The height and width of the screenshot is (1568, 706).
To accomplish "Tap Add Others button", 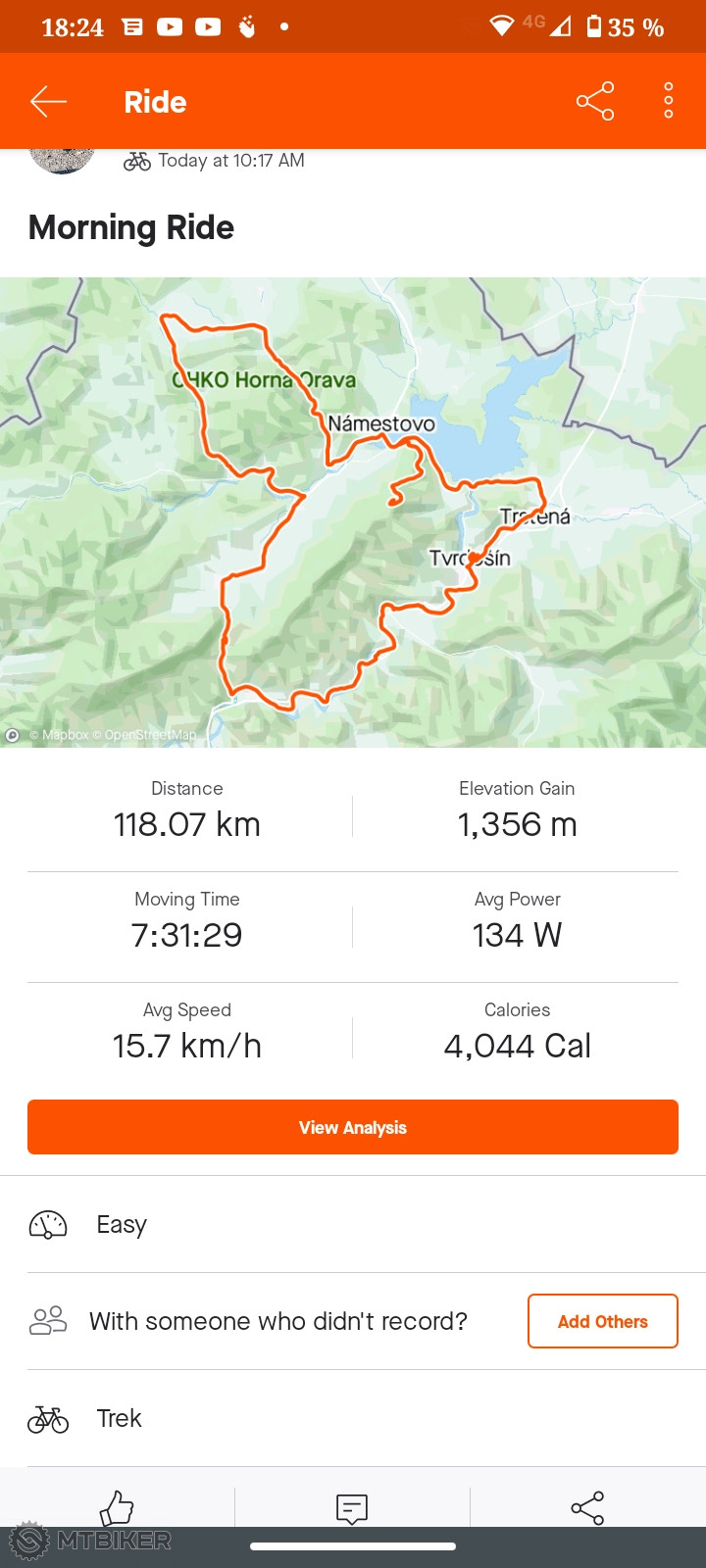I will pyautogui.click(x=602, y=1321).
